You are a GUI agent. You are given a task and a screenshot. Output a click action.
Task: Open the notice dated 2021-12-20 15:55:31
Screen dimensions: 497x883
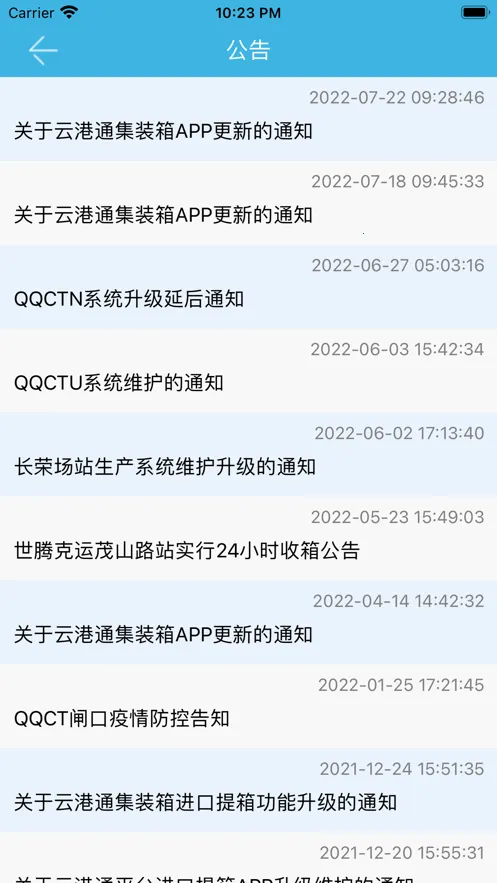pos(248,858)
